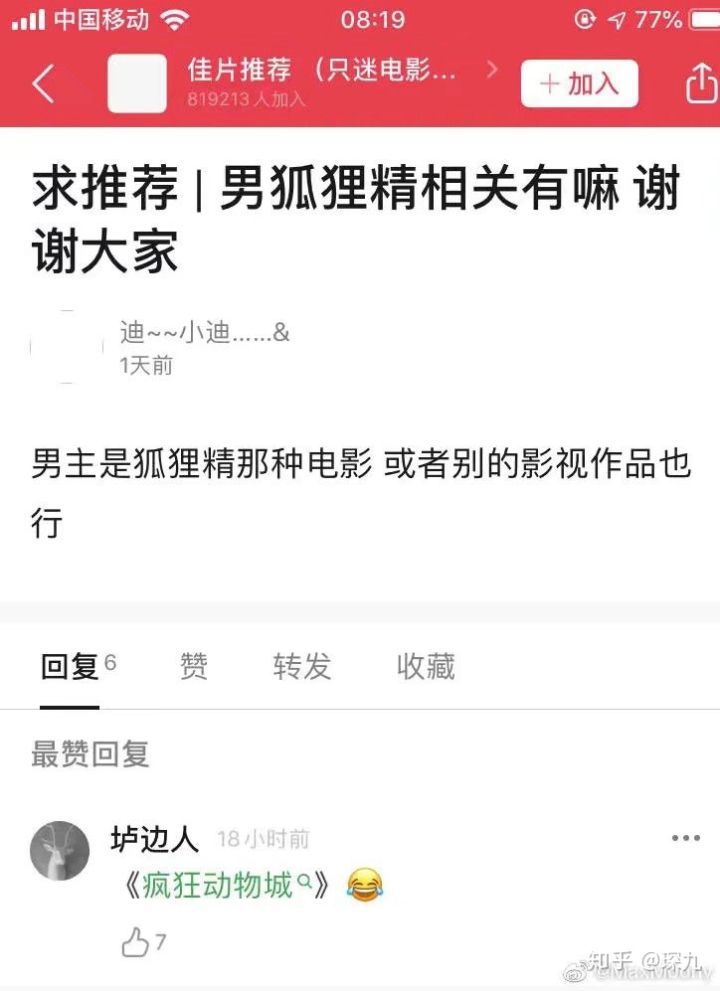Tap the share icon in the top right corner
Image resolution: width=720 pixels, height=991 pixels.
702,84
